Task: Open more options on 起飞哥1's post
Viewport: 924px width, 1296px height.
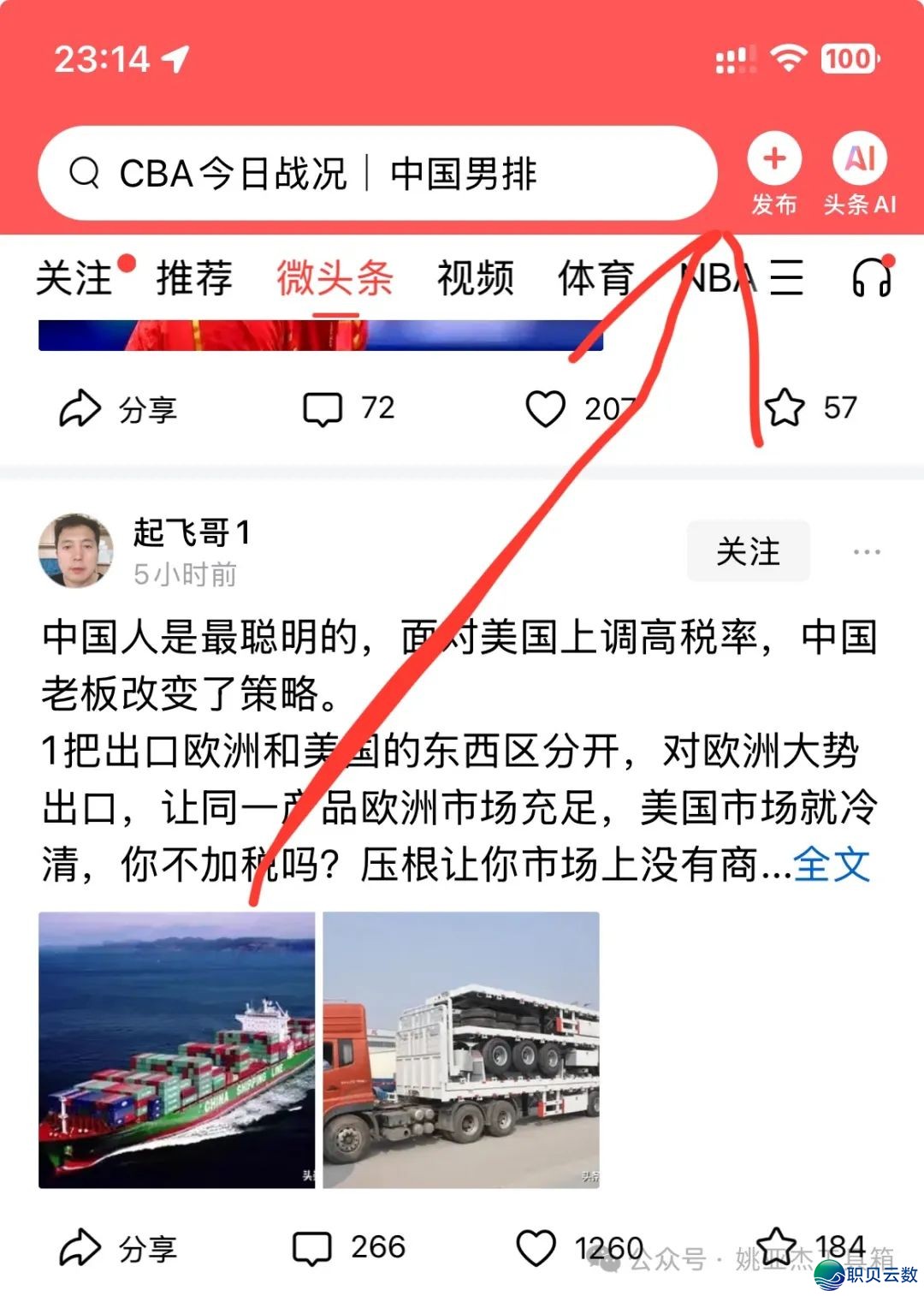Action: [867, 551]
